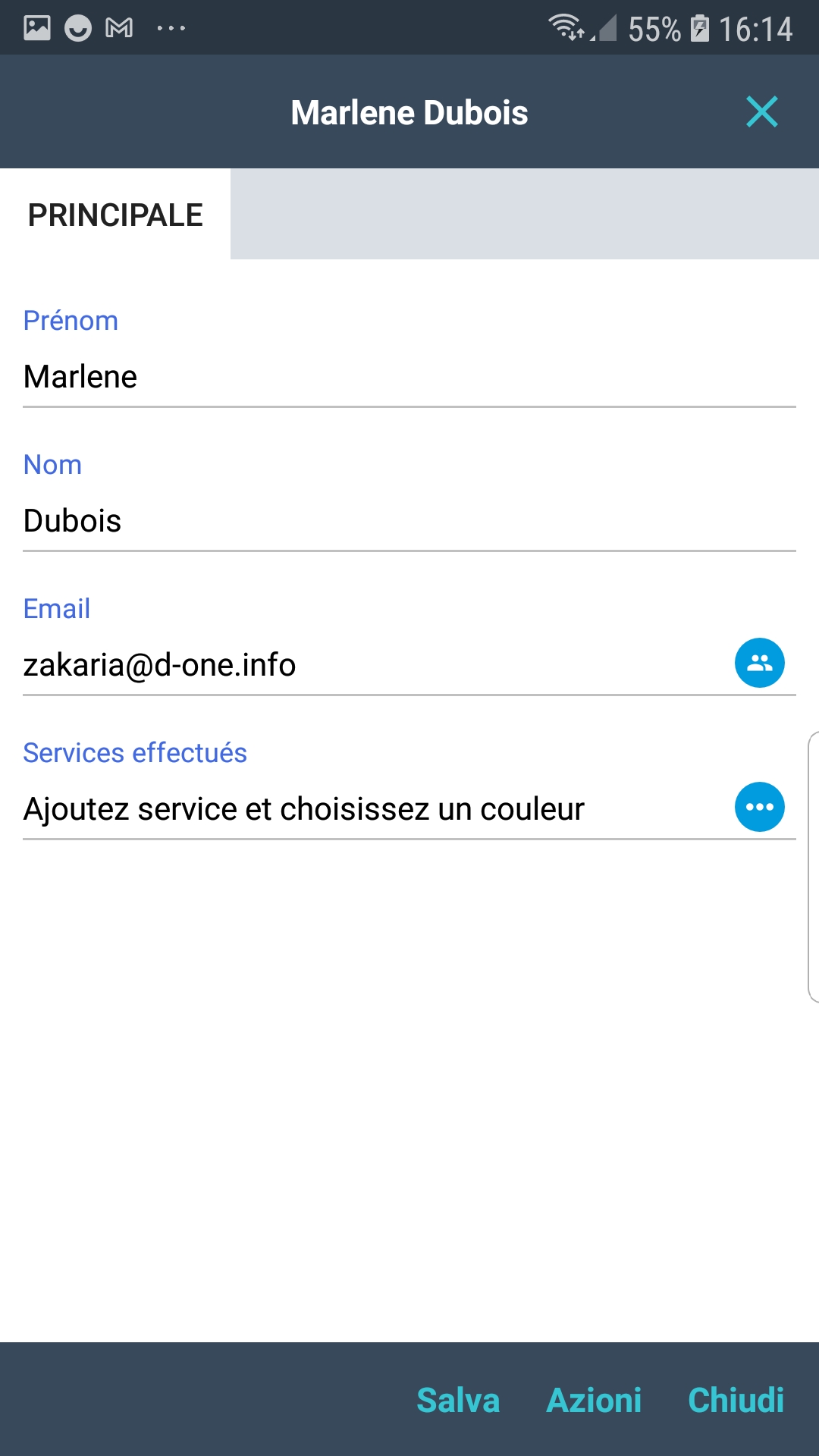Close the Marlene Dubois form with X

pos(761,112)
